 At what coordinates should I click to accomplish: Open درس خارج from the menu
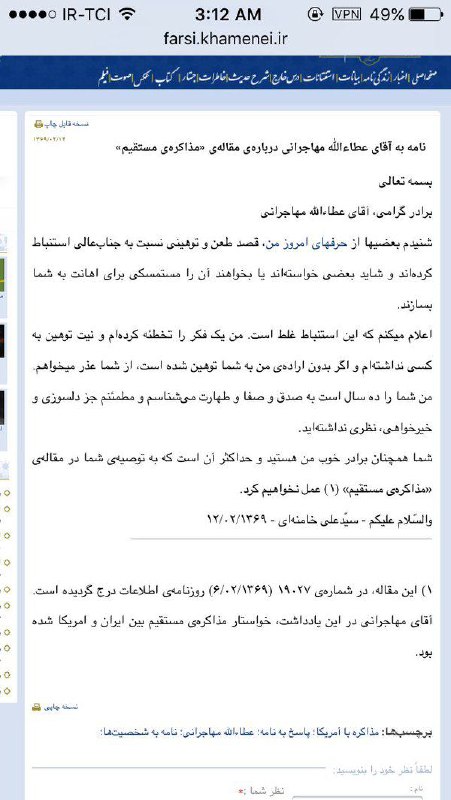tap(285, 78)
